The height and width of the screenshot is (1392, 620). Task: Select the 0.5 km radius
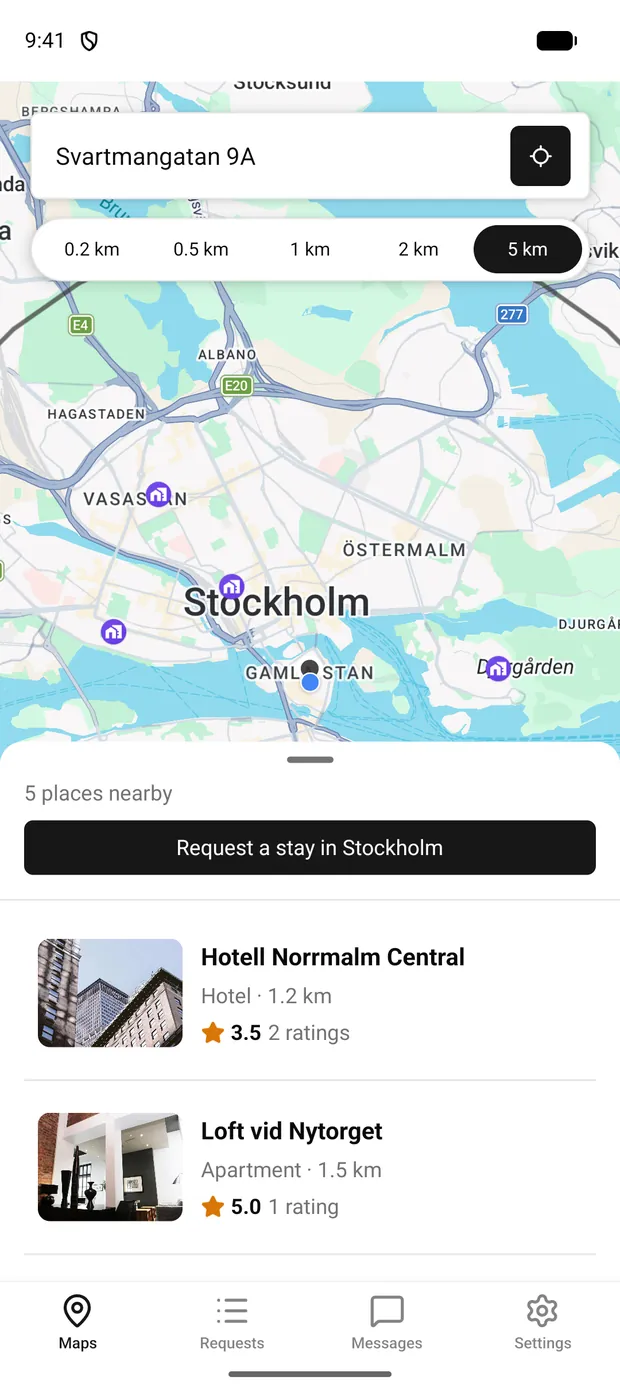pyautogui.click(x=201, y=249)
